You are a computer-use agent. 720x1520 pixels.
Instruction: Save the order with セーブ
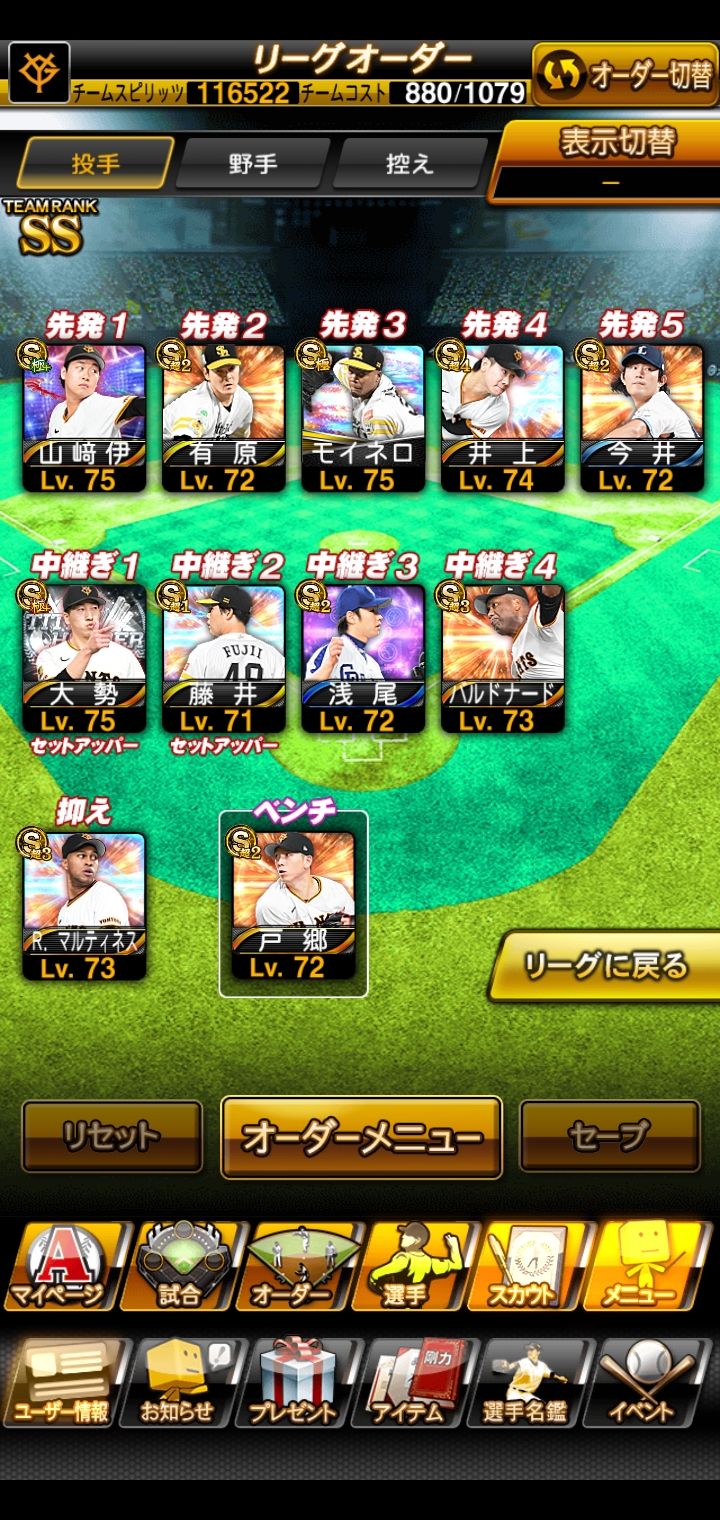pyautogui.click(x=609, y=1137)
